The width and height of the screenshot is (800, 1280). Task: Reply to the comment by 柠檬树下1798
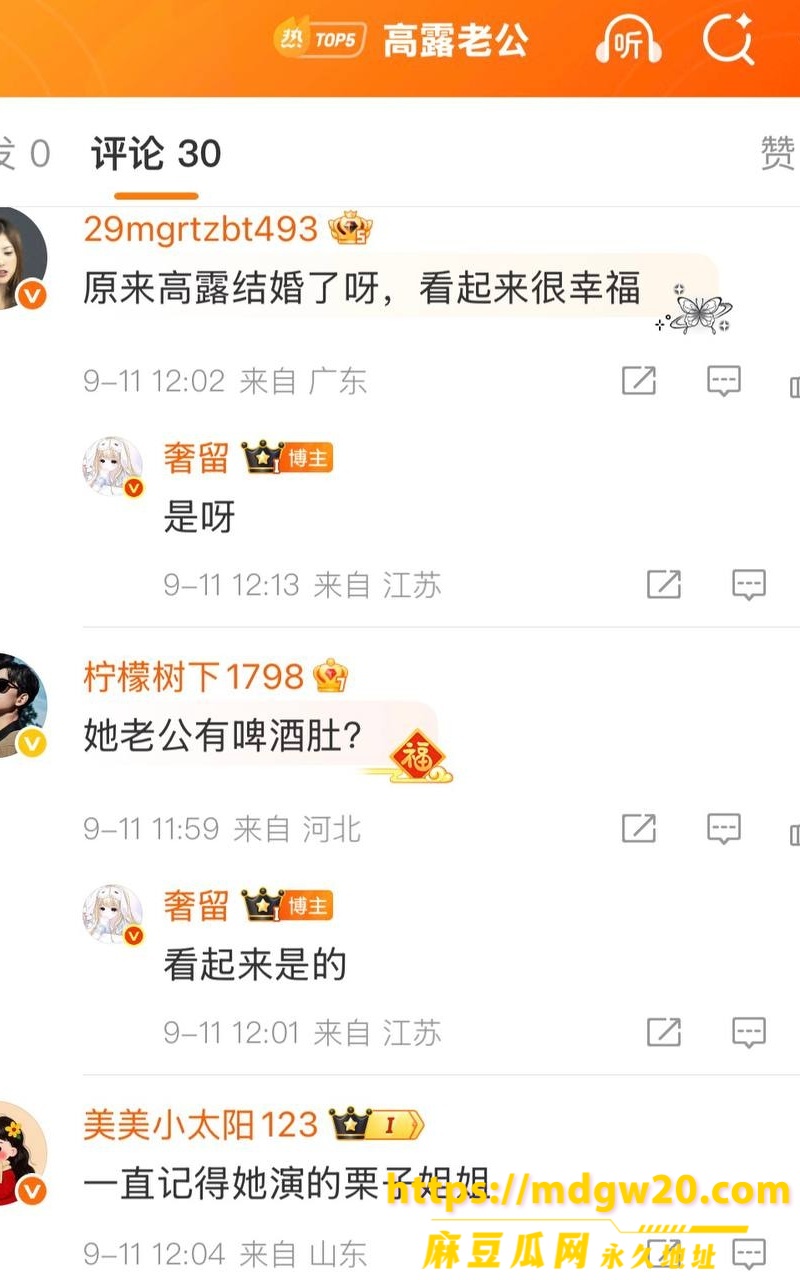pyautogui.click(x=724, y=828)
